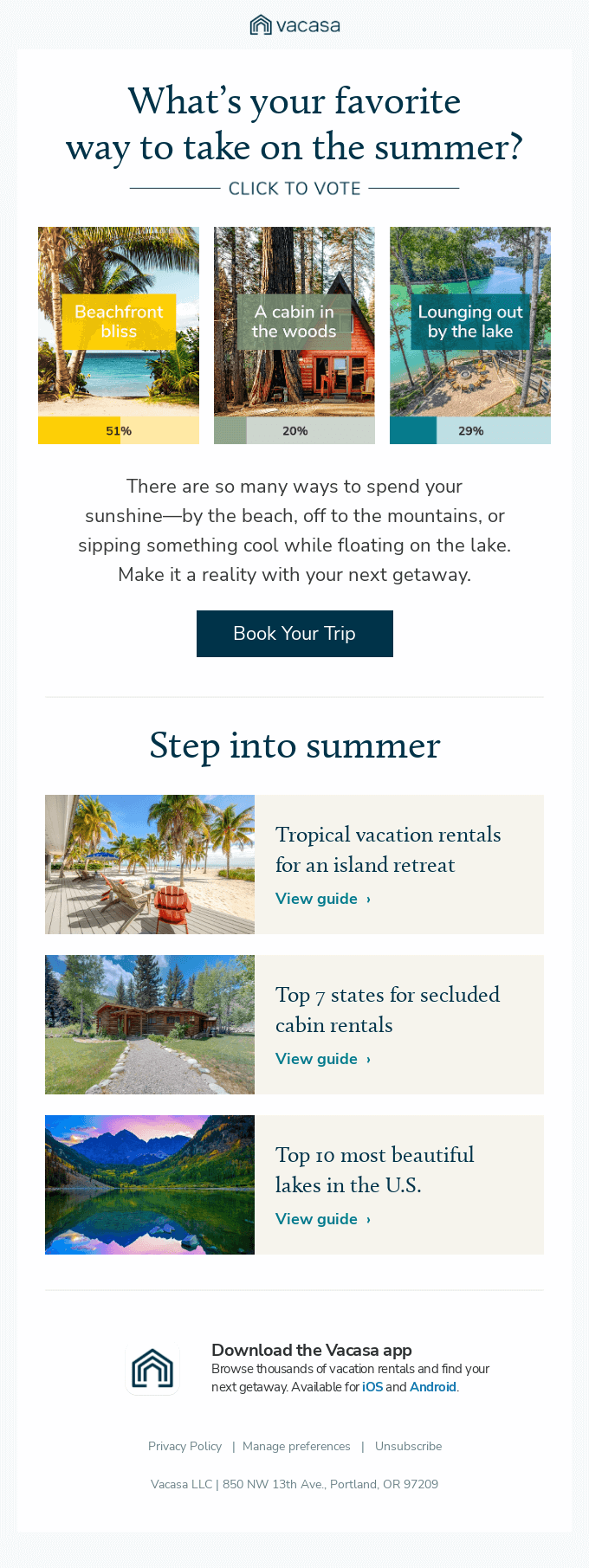Open Manage preferences
The width and height of the screenshot is (589, 1568).
click(x=296, y=1446)
